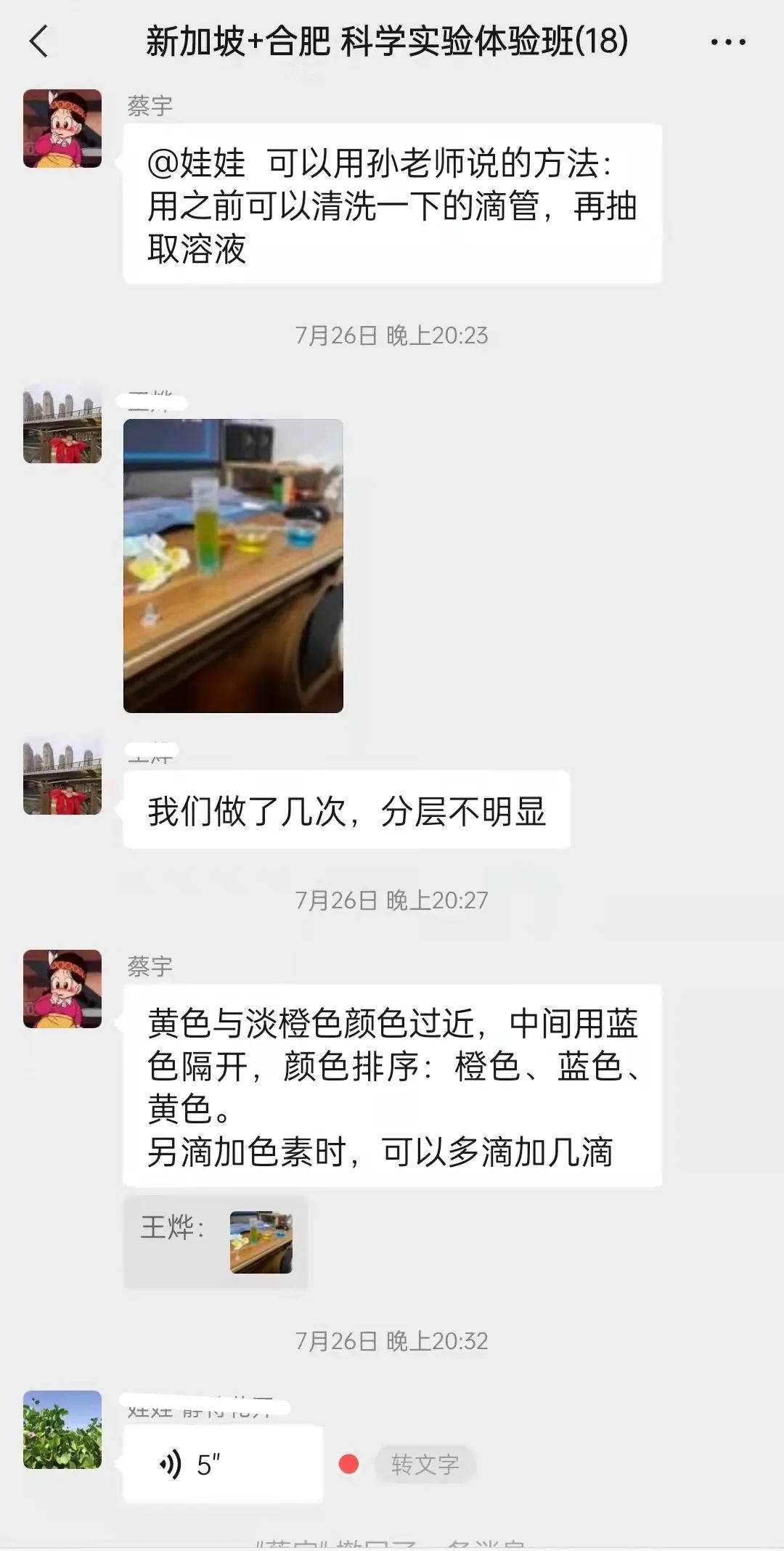Open the photo of the colored liquid experiment
The image size is (784, 1551).
[x=233, y=566]
